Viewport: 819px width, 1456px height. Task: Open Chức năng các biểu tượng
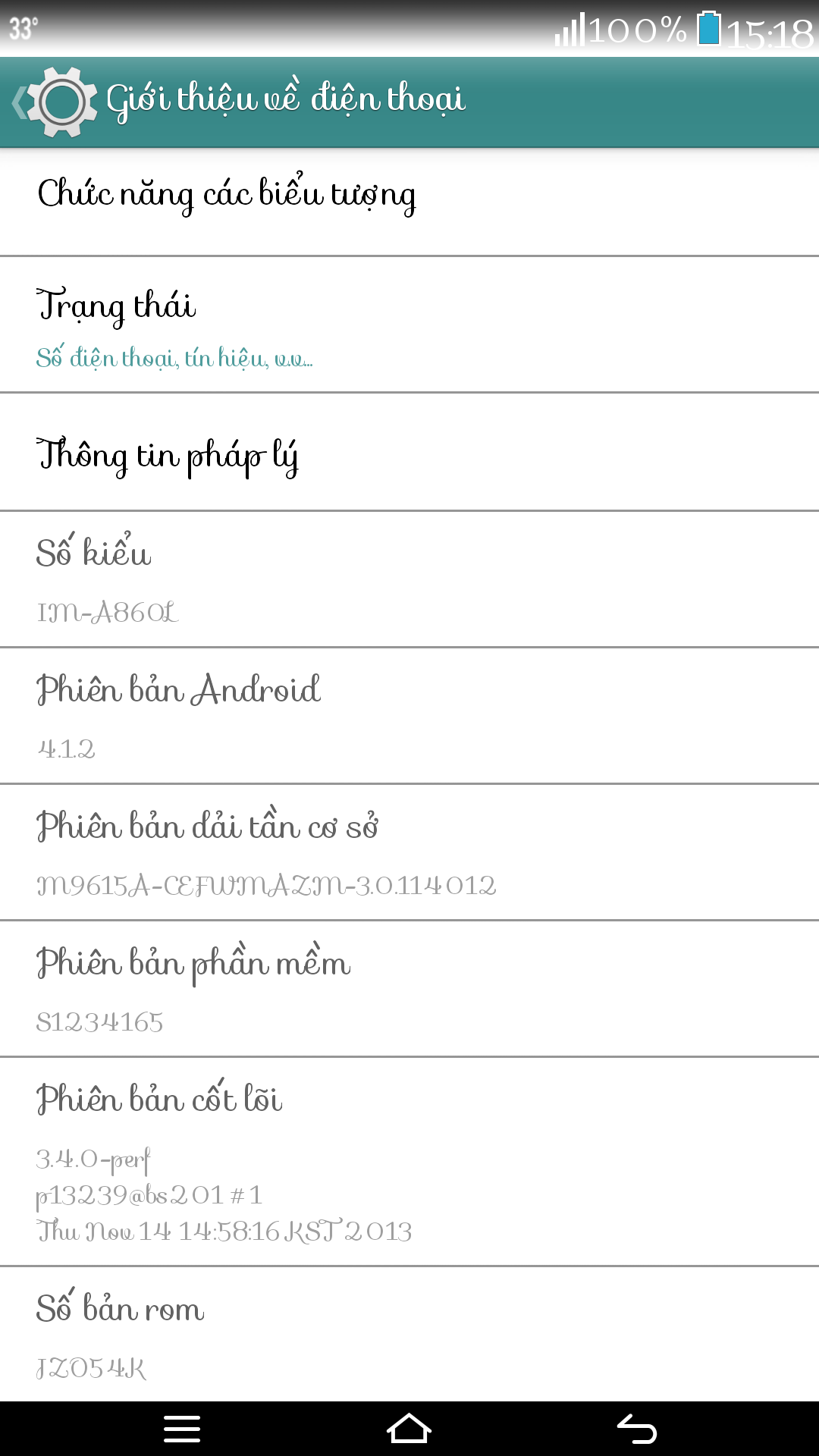click(x=409, y=202)
